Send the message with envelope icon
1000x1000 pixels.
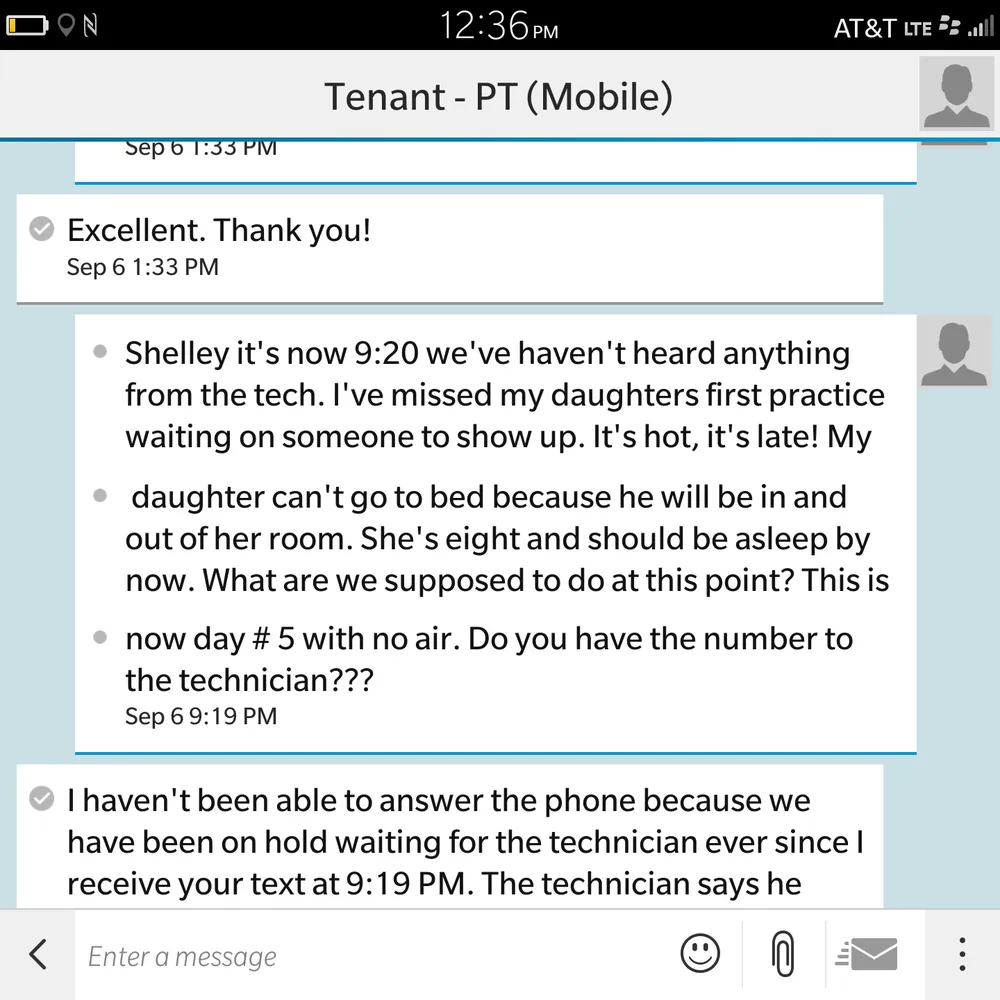867,955
